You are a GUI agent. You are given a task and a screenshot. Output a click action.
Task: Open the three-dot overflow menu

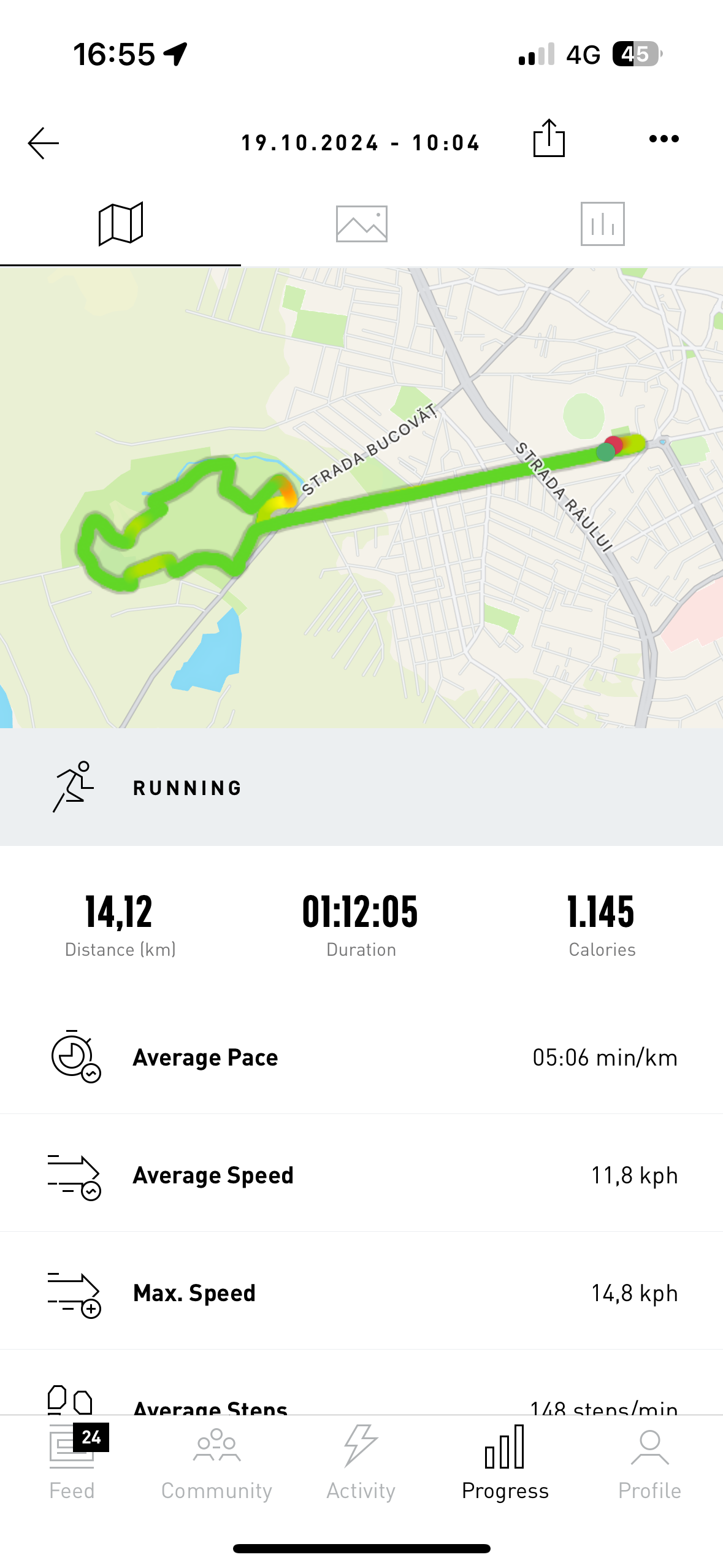coord(664,139)
